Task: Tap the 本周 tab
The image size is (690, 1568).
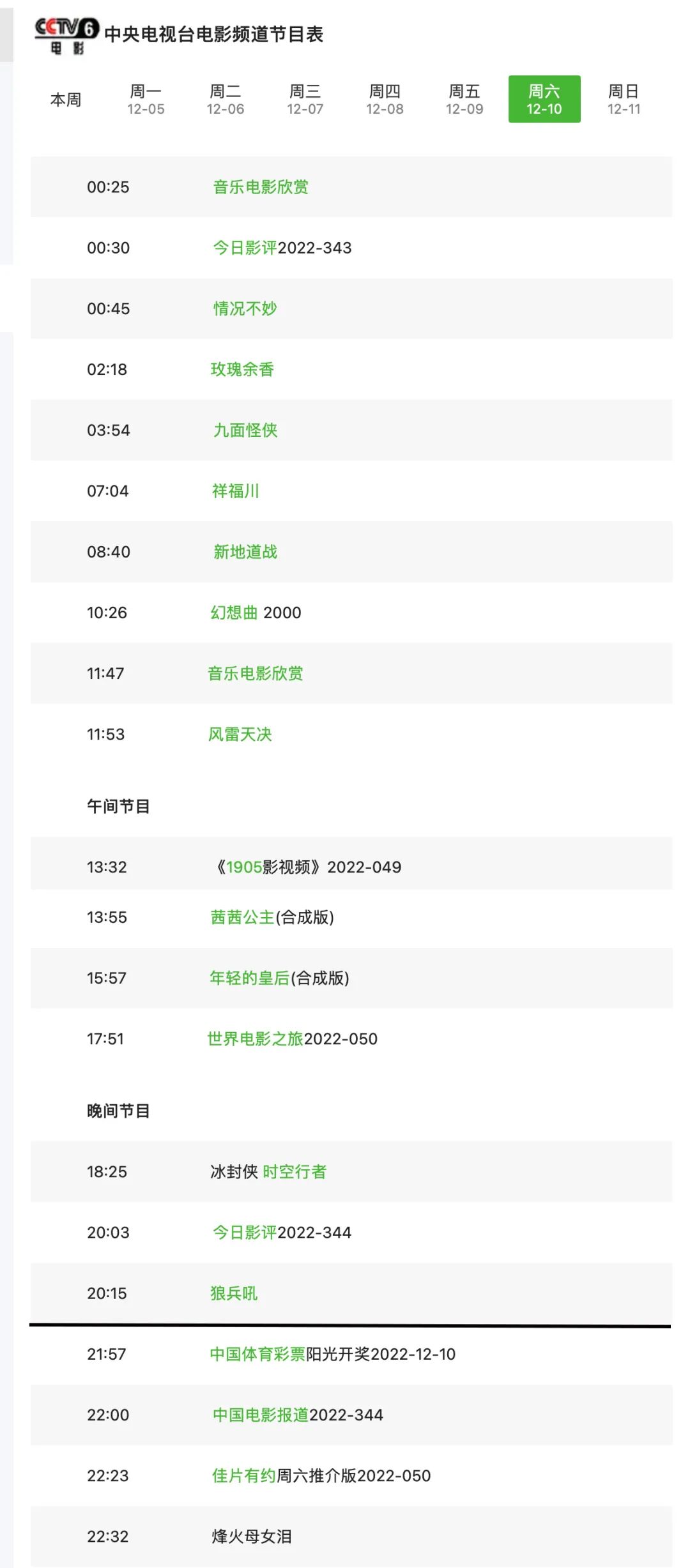Action: coord(66,100)
